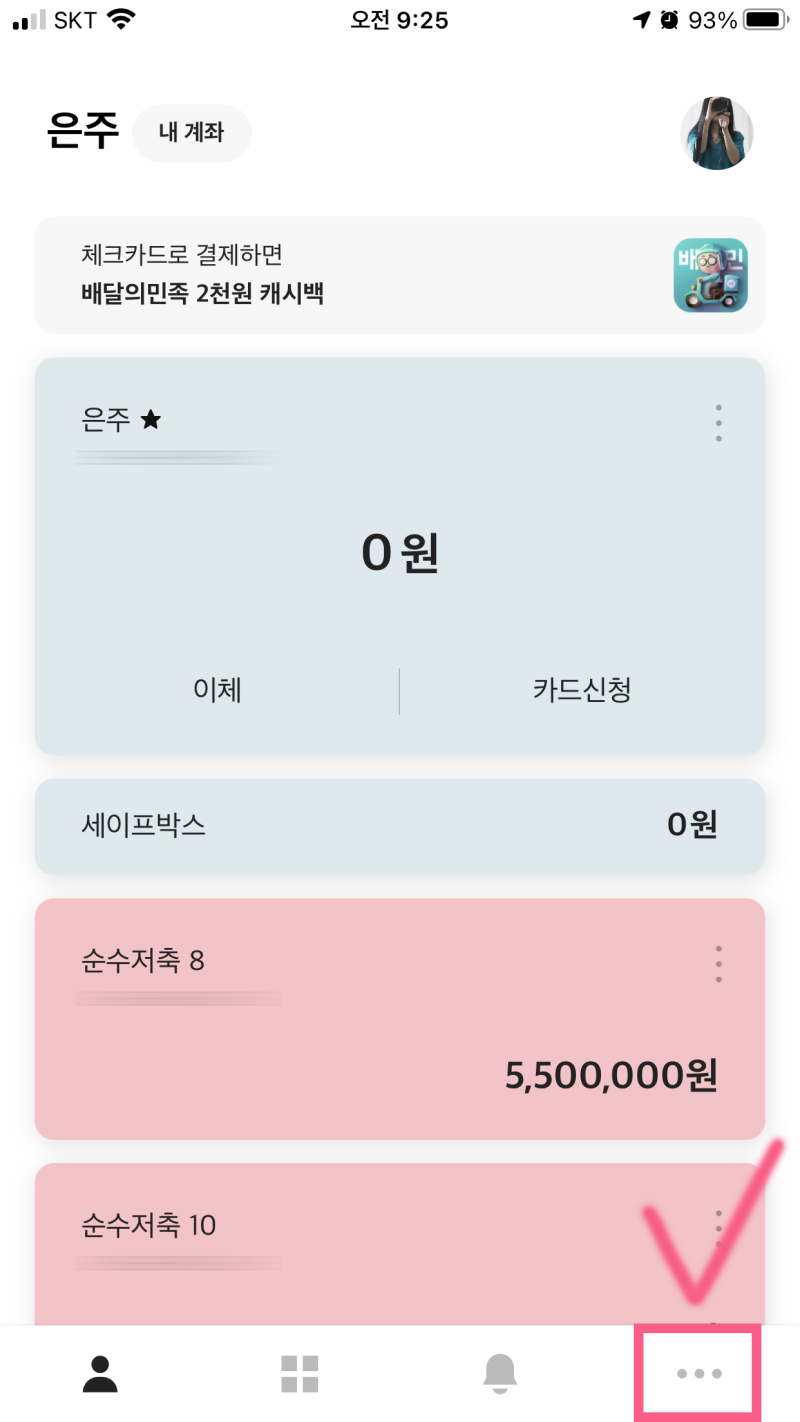Tap the 배달의민족 app icon in the banner
The width and height of the screenshot is (800, 1422).
coord(710,275)
